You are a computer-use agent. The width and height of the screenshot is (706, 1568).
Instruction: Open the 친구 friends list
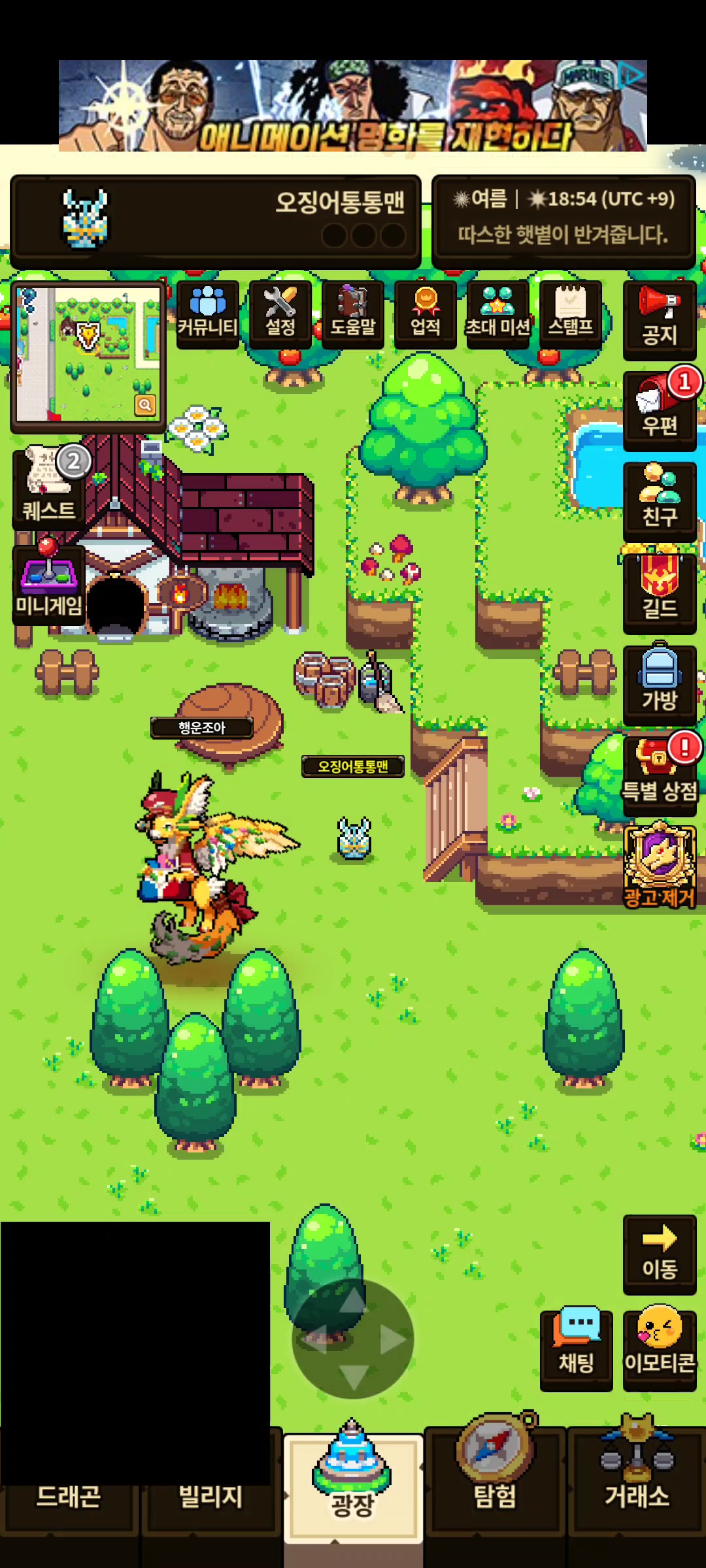[659, 500]
